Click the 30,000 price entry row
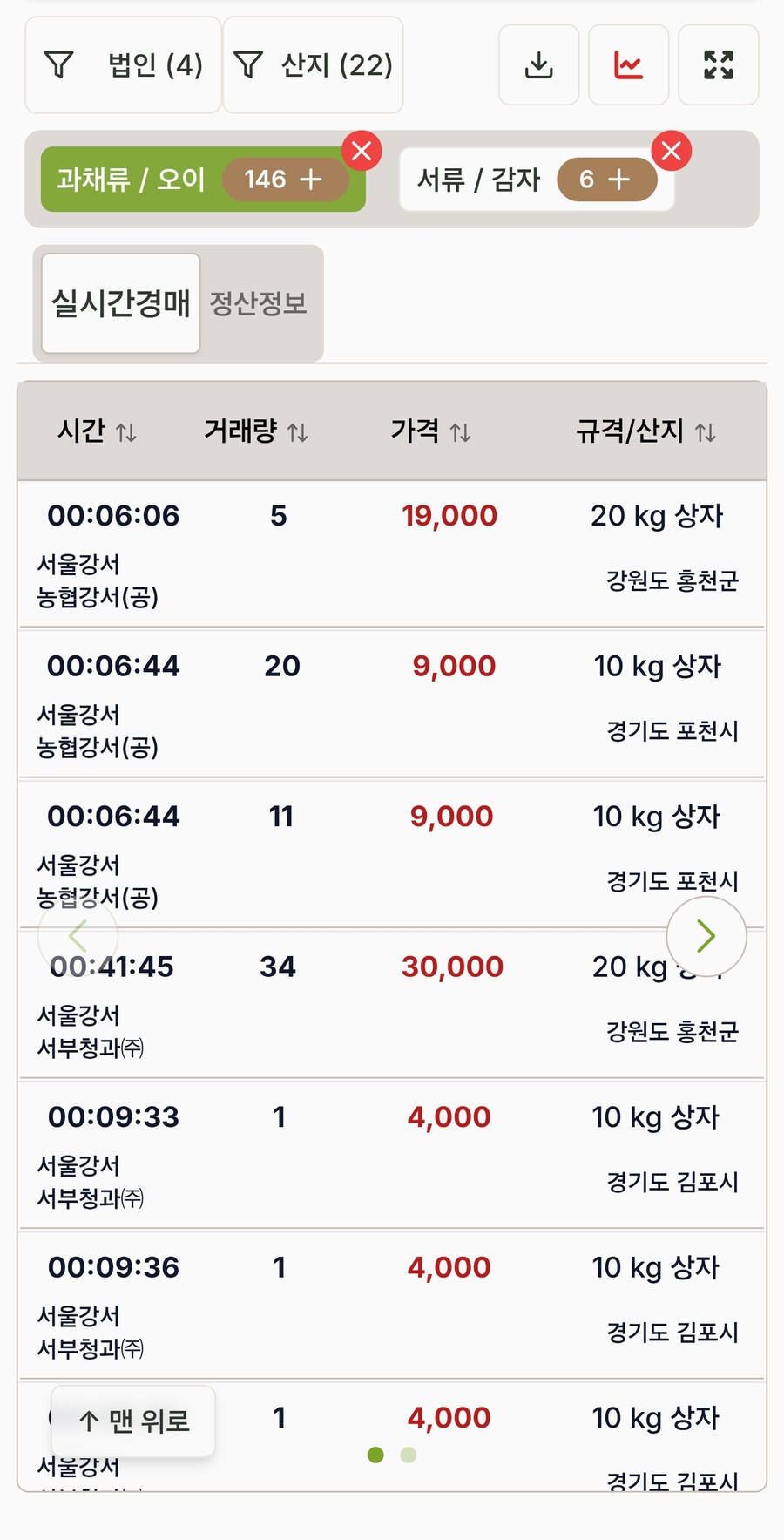 pos(392,1002)
